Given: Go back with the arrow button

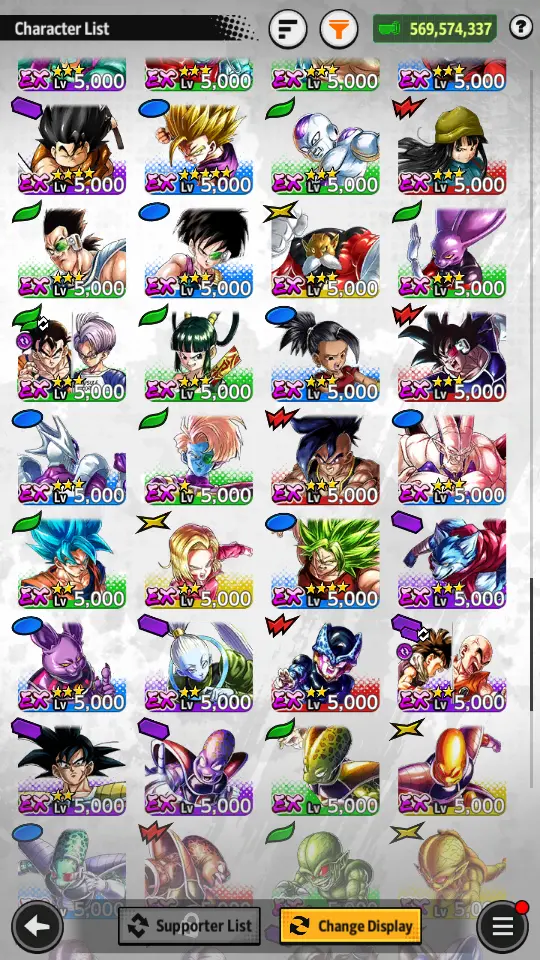Looking at the screenshot, I should point(37,926).
